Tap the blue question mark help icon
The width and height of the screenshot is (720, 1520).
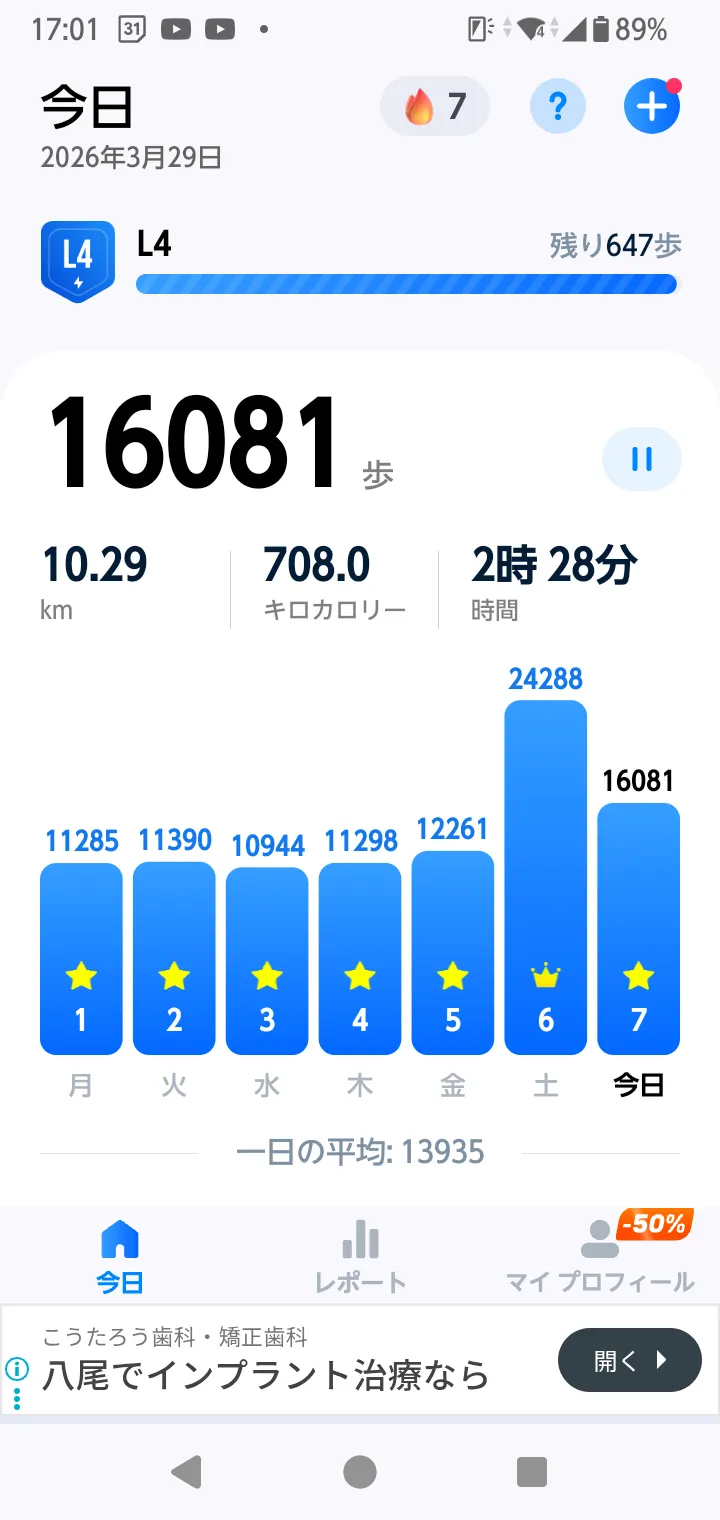point(557,105)
